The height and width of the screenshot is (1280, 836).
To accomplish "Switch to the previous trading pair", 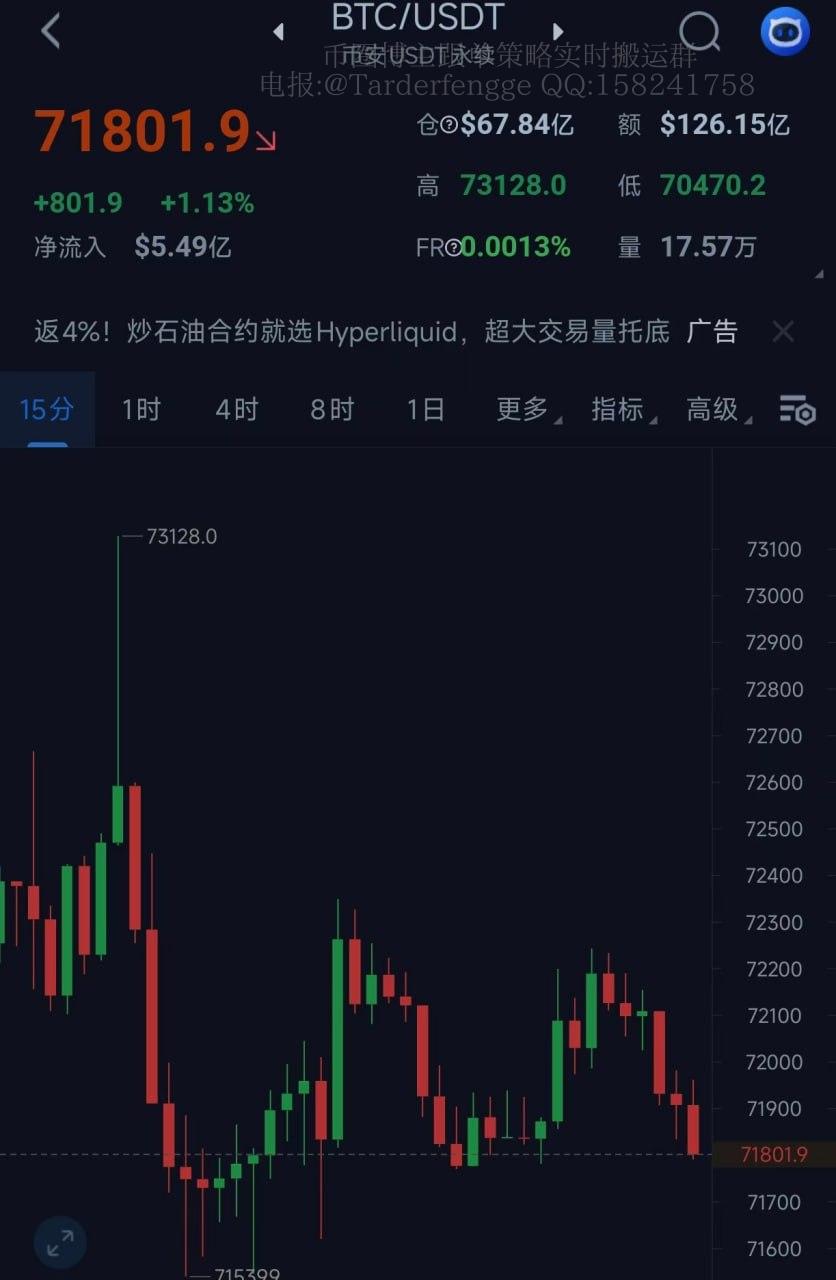I will point(278,32).
